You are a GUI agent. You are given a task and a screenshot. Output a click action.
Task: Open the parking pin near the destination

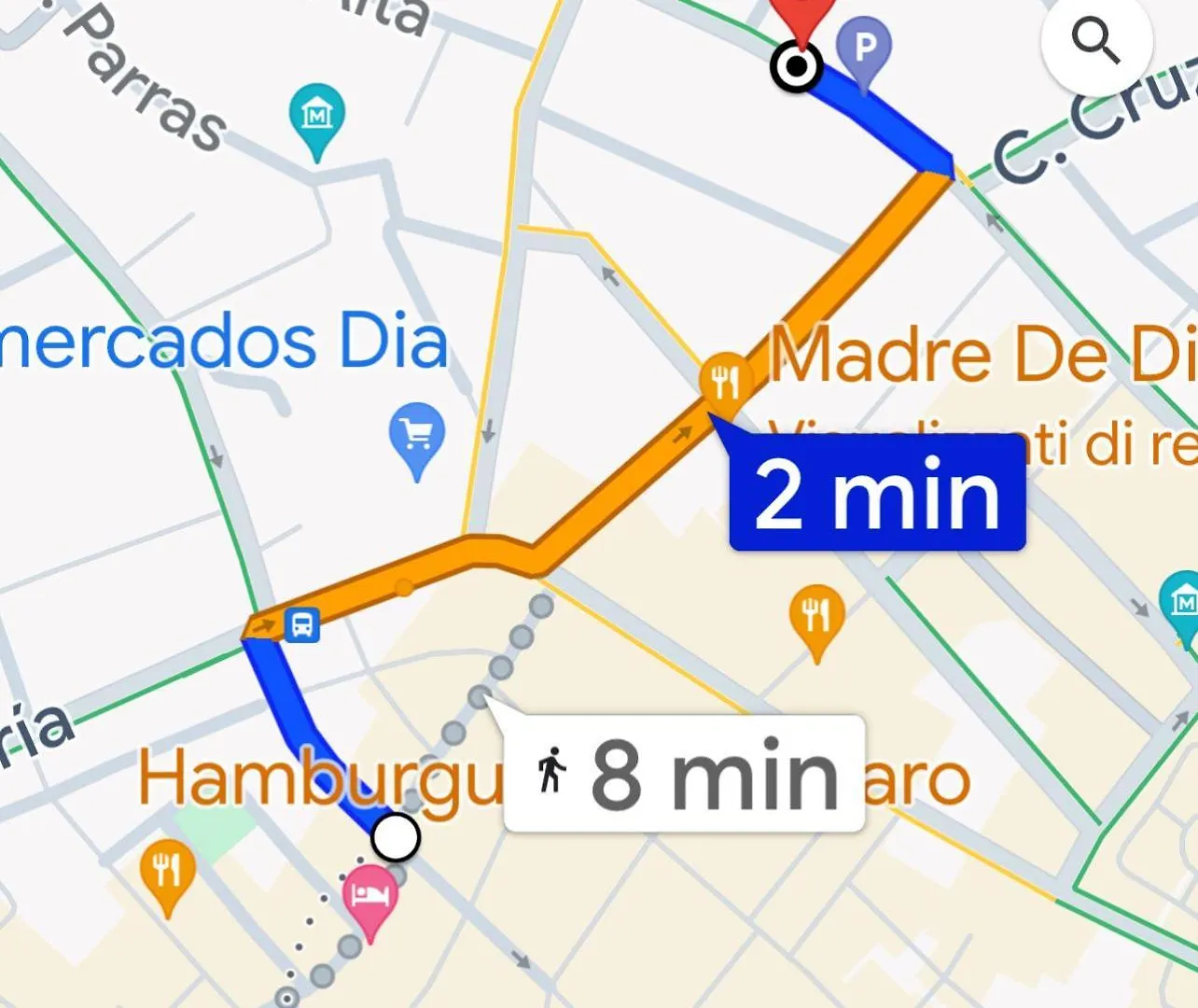864,49
